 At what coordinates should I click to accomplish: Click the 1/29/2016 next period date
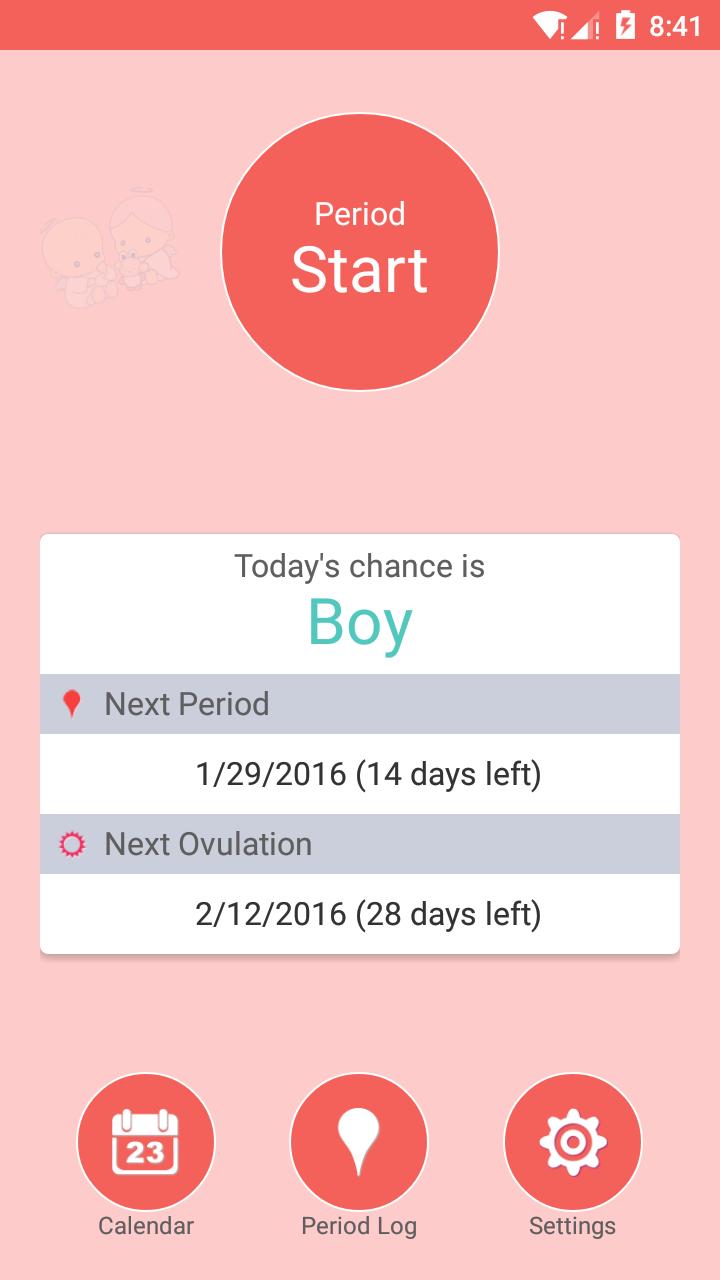point(367,773)
